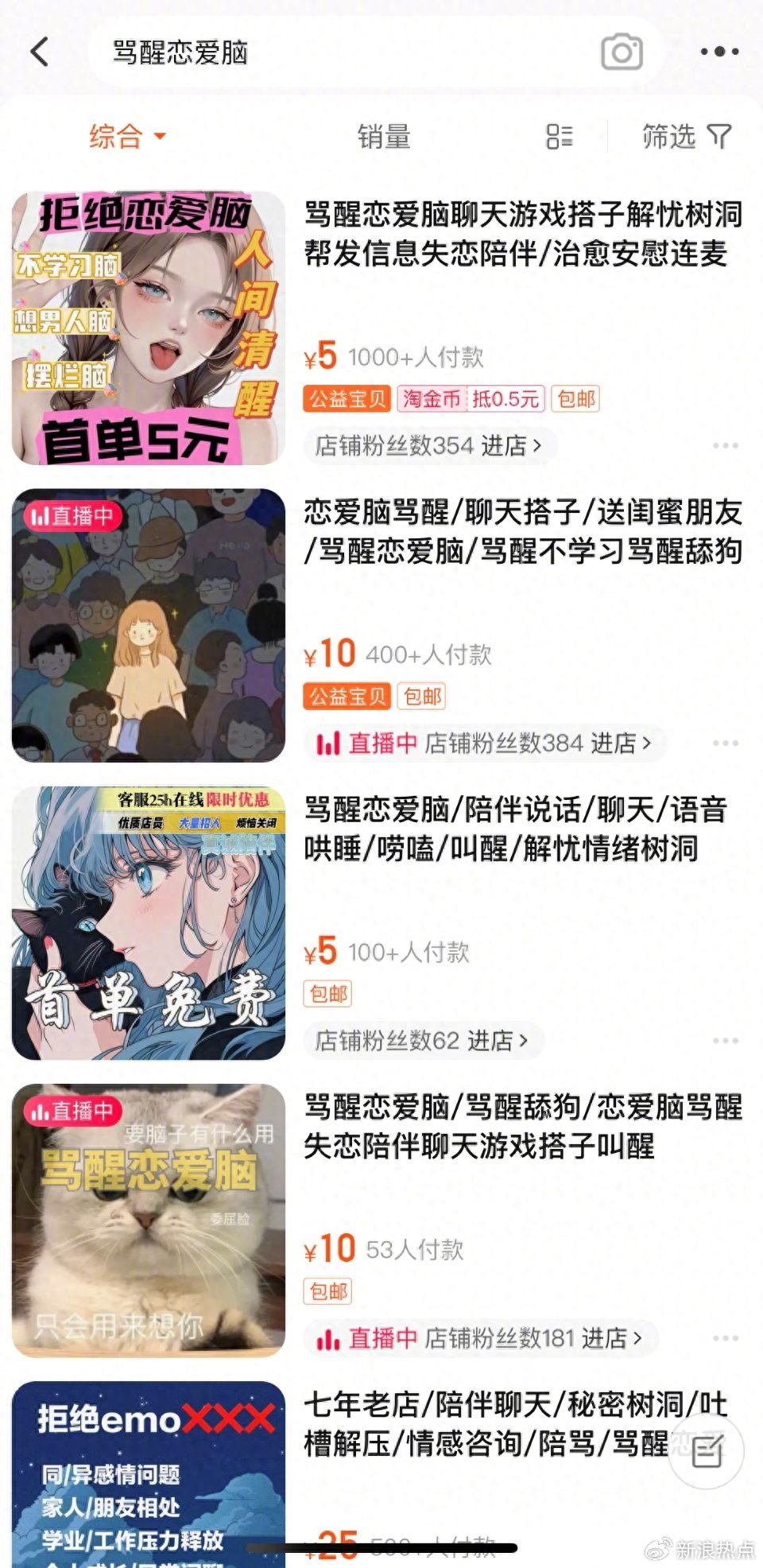Tap the search box with 骂醒恋爱脑

pyautogui.click(x=342, y=52)
